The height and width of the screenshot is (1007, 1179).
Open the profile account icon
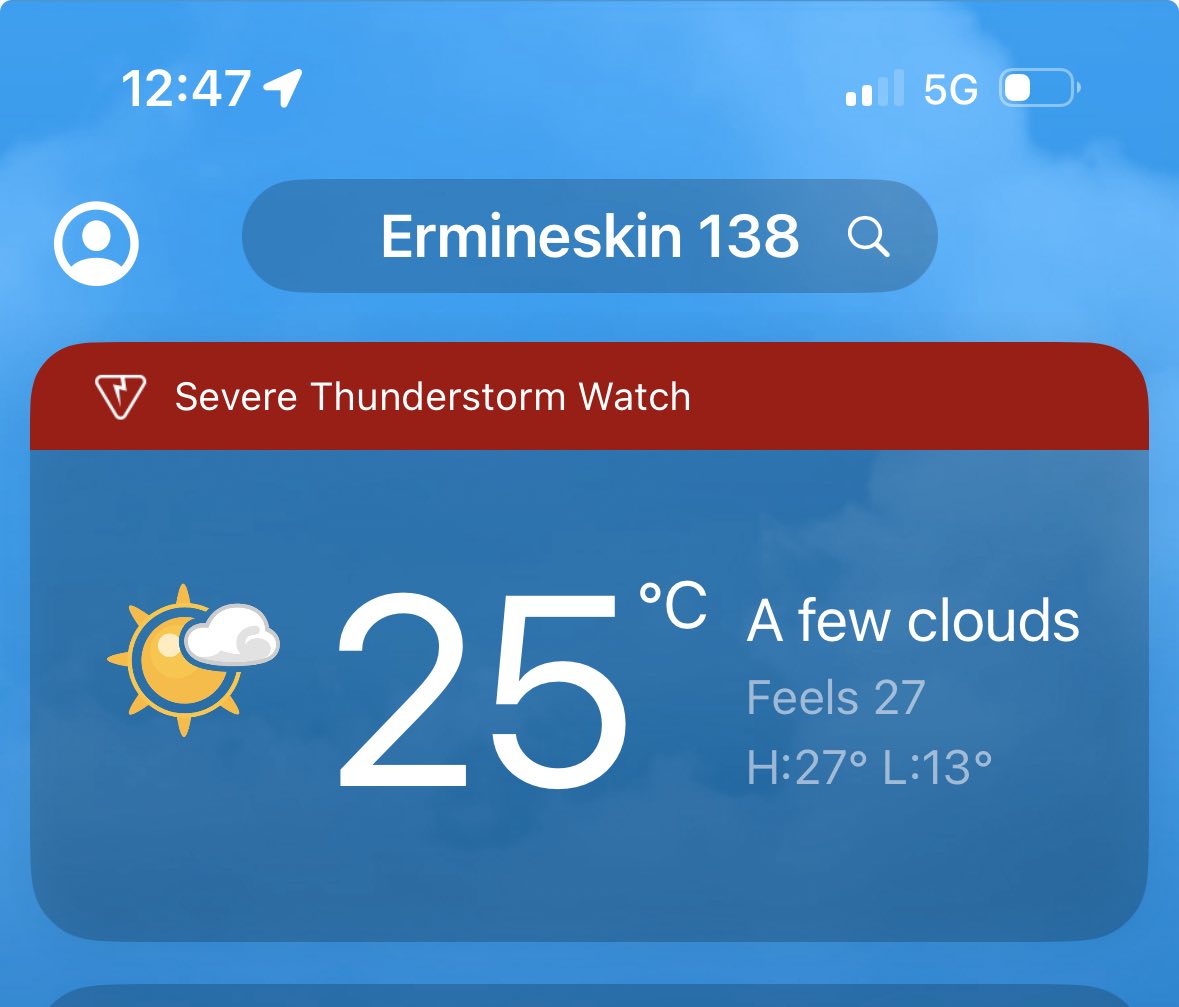(x=96, y=243)
